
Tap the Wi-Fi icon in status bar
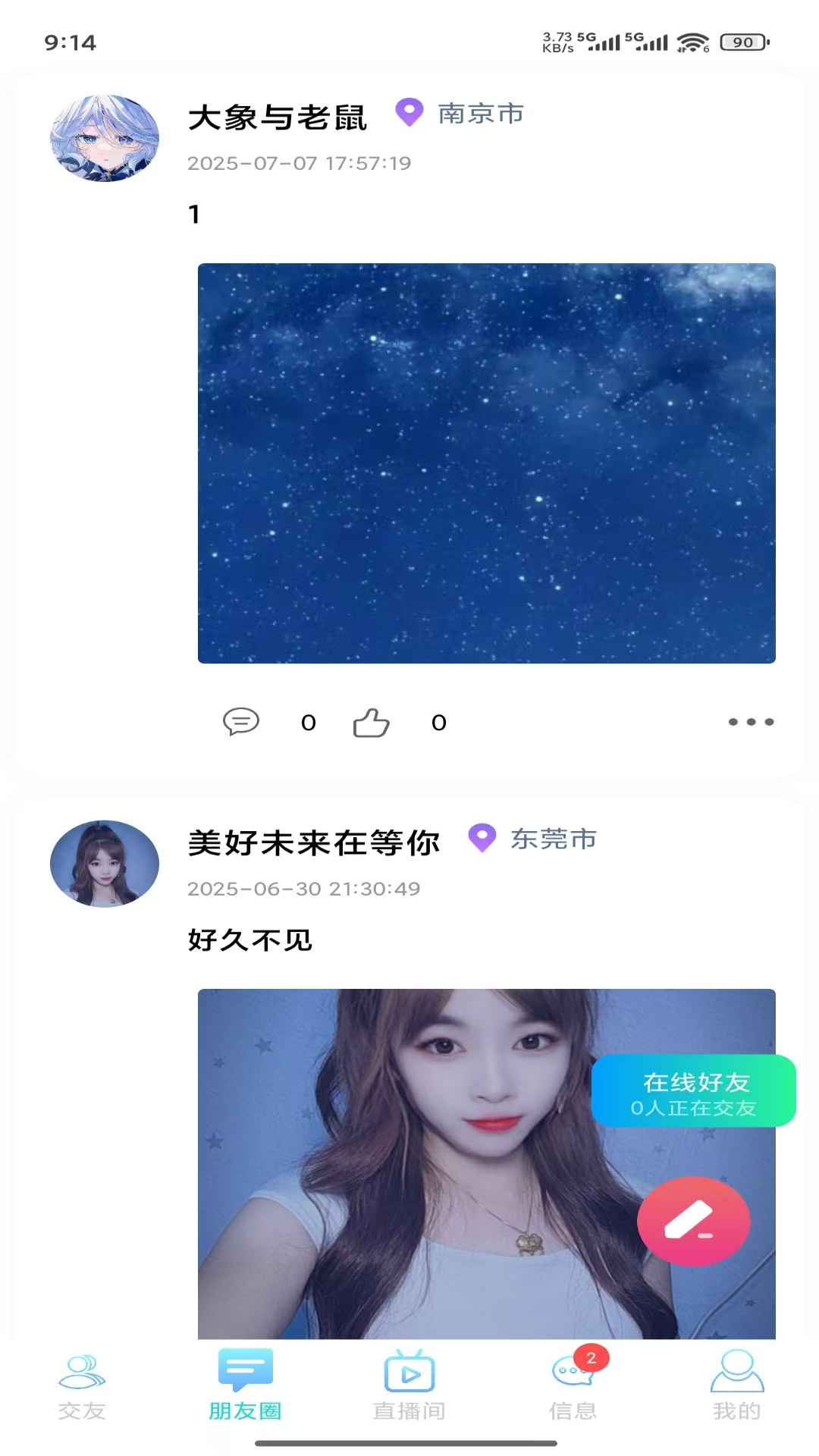(x=692, y=43)
